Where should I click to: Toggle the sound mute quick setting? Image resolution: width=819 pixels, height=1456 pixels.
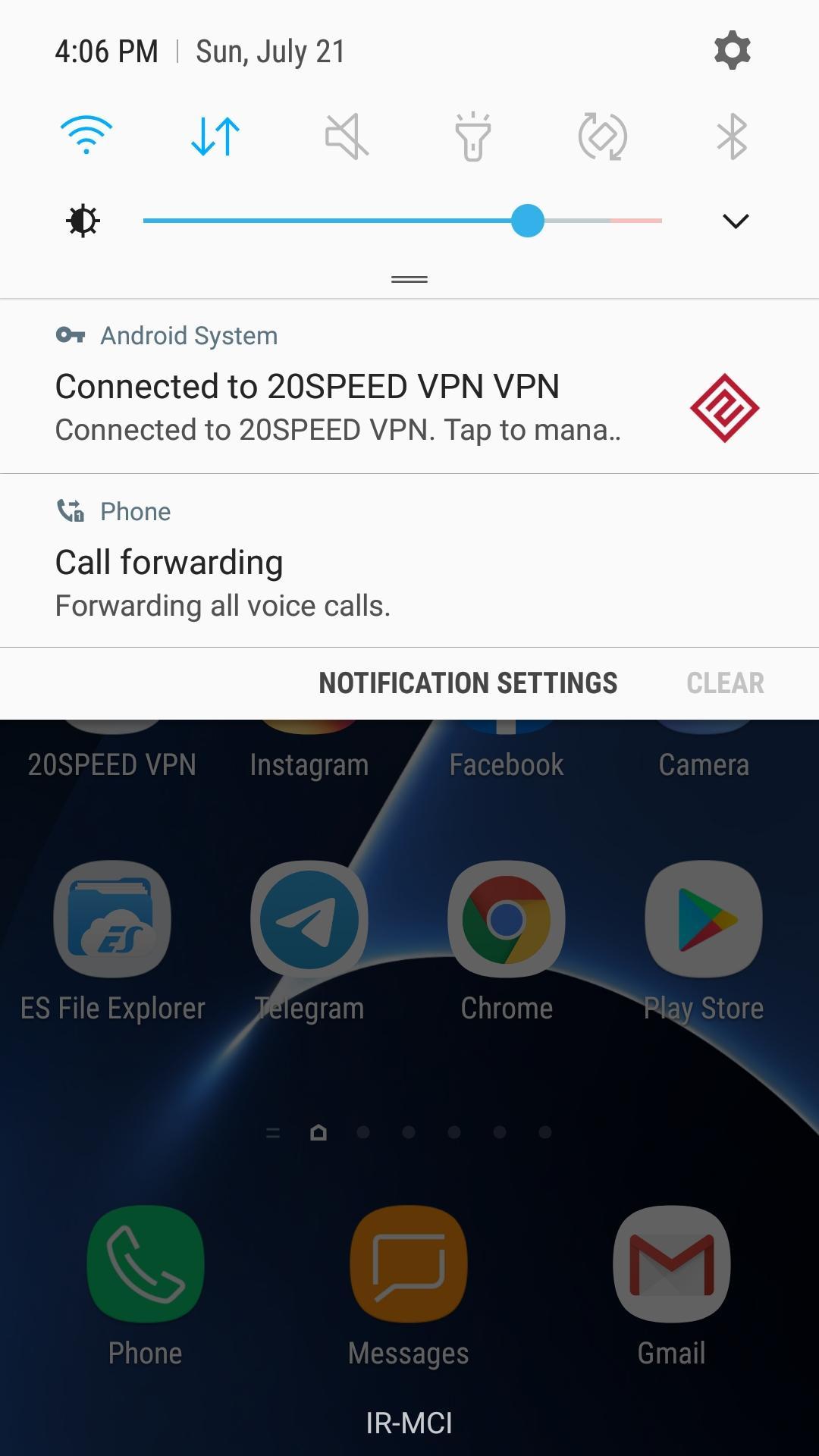tap(346, 136)
